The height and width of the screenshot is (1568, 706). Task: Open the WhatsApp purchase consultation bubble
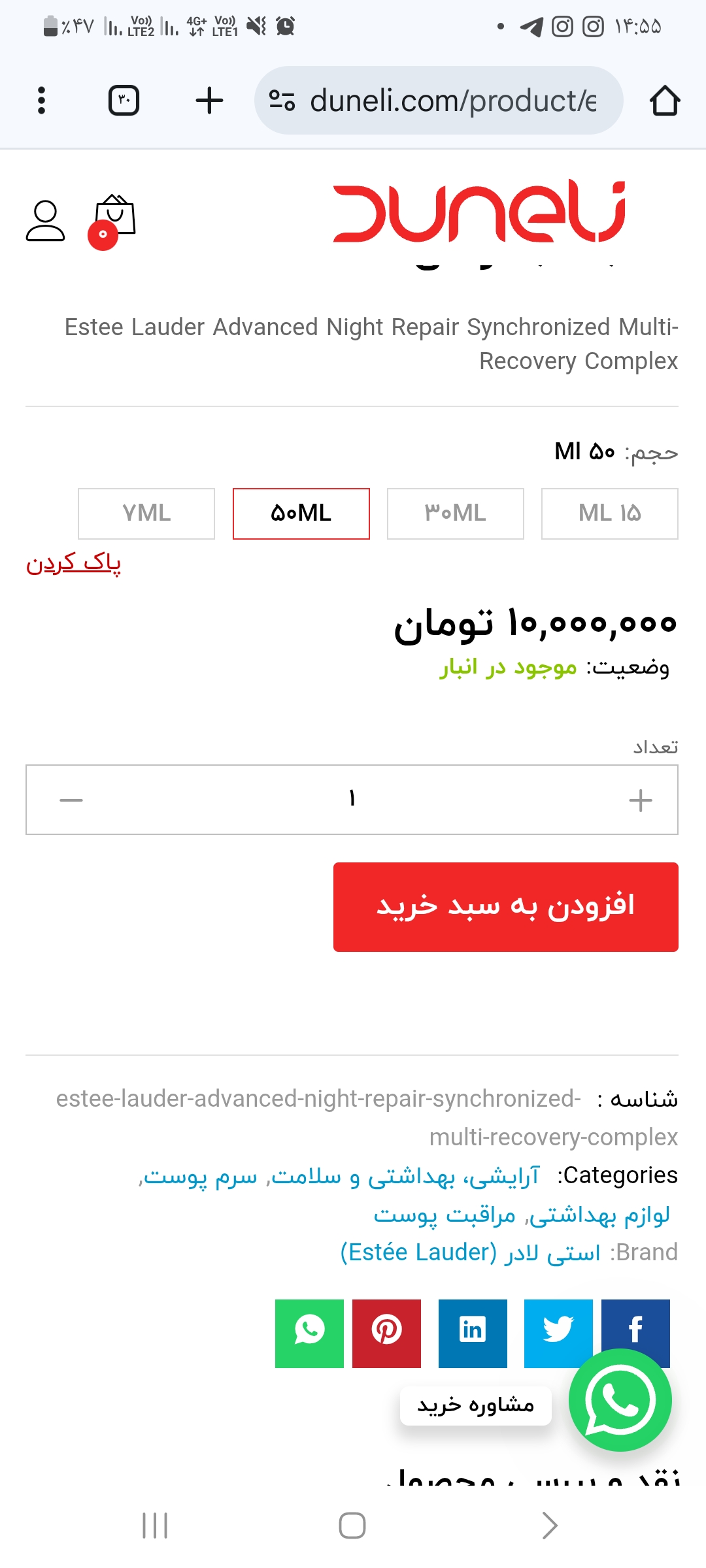click(620, 1400)
